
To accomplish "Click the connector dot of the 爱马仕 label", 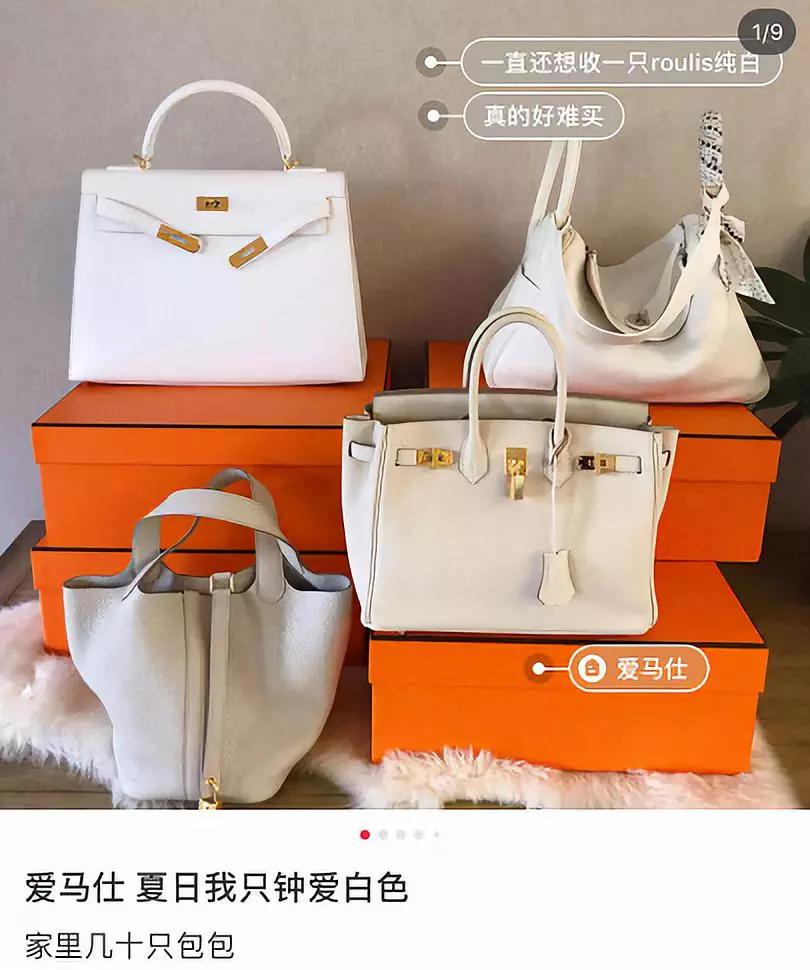I will click(x=535, y=669).
